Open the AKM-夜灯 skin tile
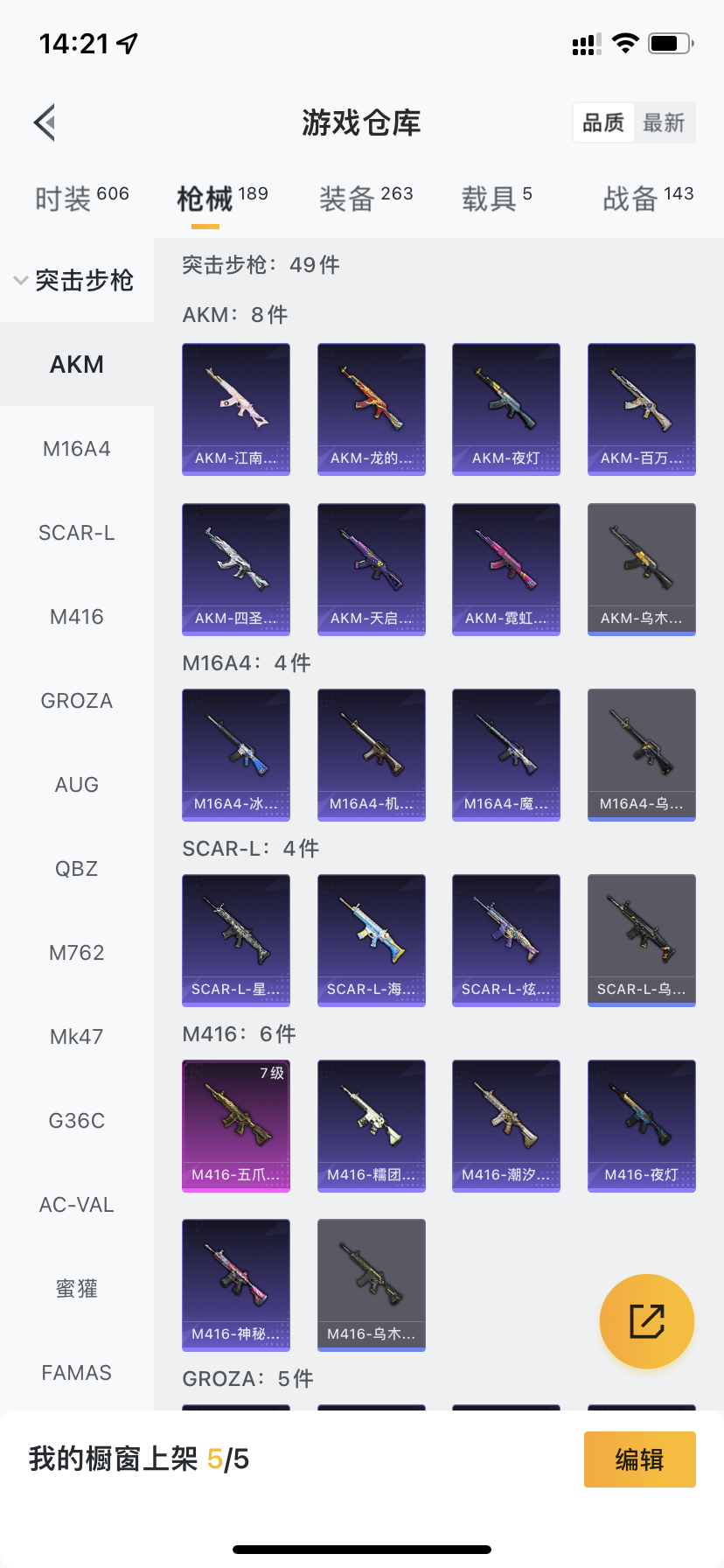The width and height of the screenshot is (724, 1568). point(506,409)
